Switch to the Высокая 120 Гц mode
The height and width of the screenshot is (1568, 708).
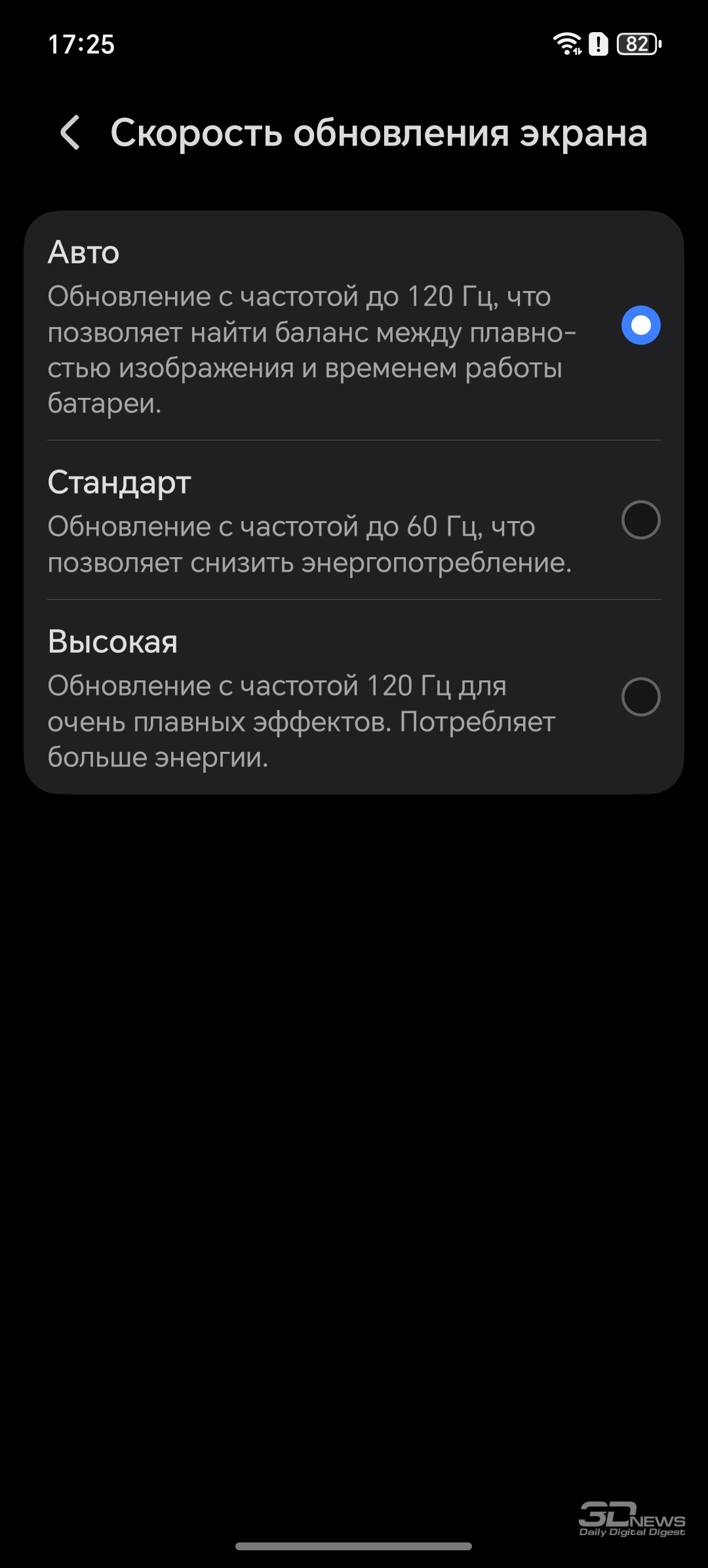click(x=640, y=696)
